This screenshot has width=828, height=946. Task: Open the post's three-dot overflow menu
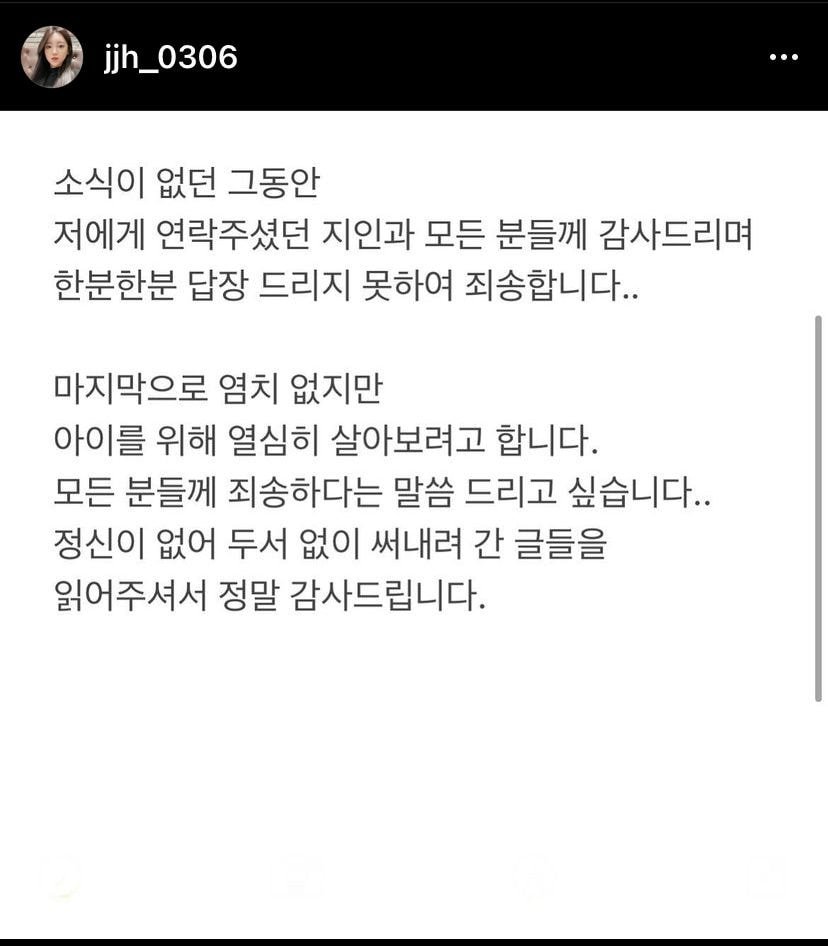(783, 57)
